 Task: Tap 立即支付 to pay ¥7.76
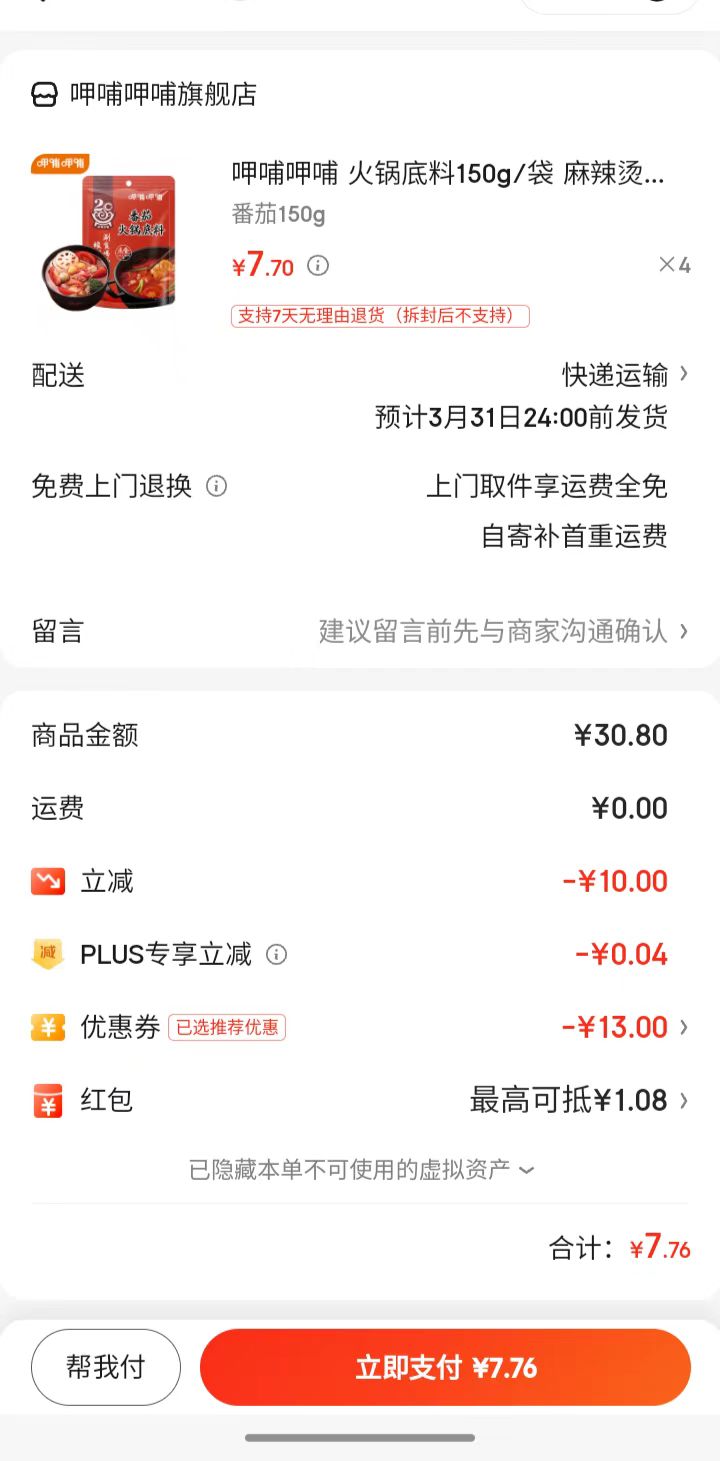[445, 1367]
